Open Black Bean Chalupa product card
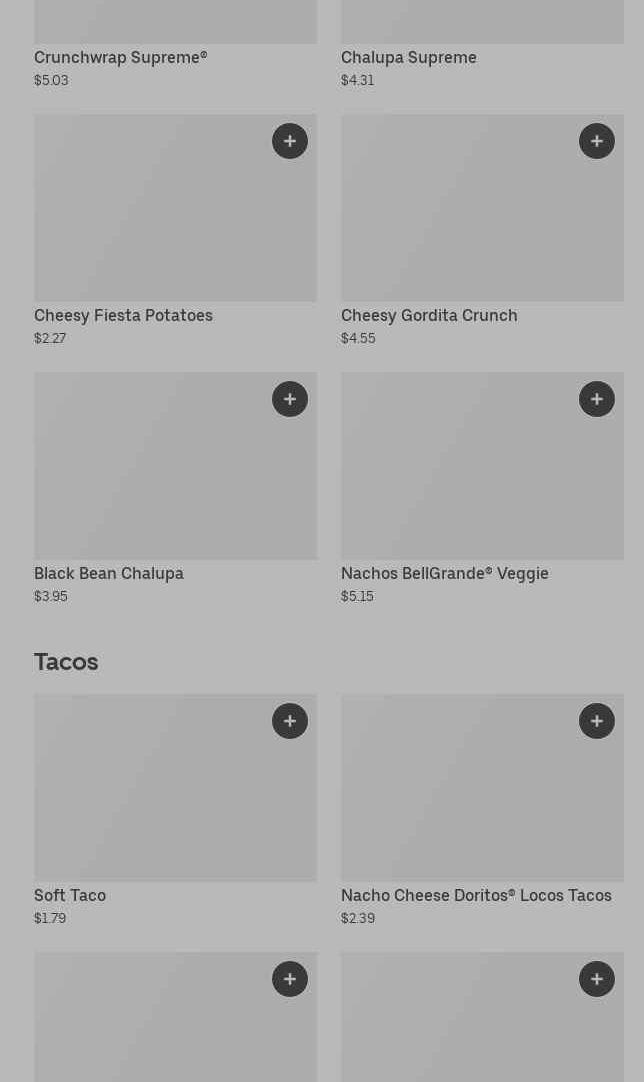The height and width of the screenshot is (1082, 644). click(150, 480)
